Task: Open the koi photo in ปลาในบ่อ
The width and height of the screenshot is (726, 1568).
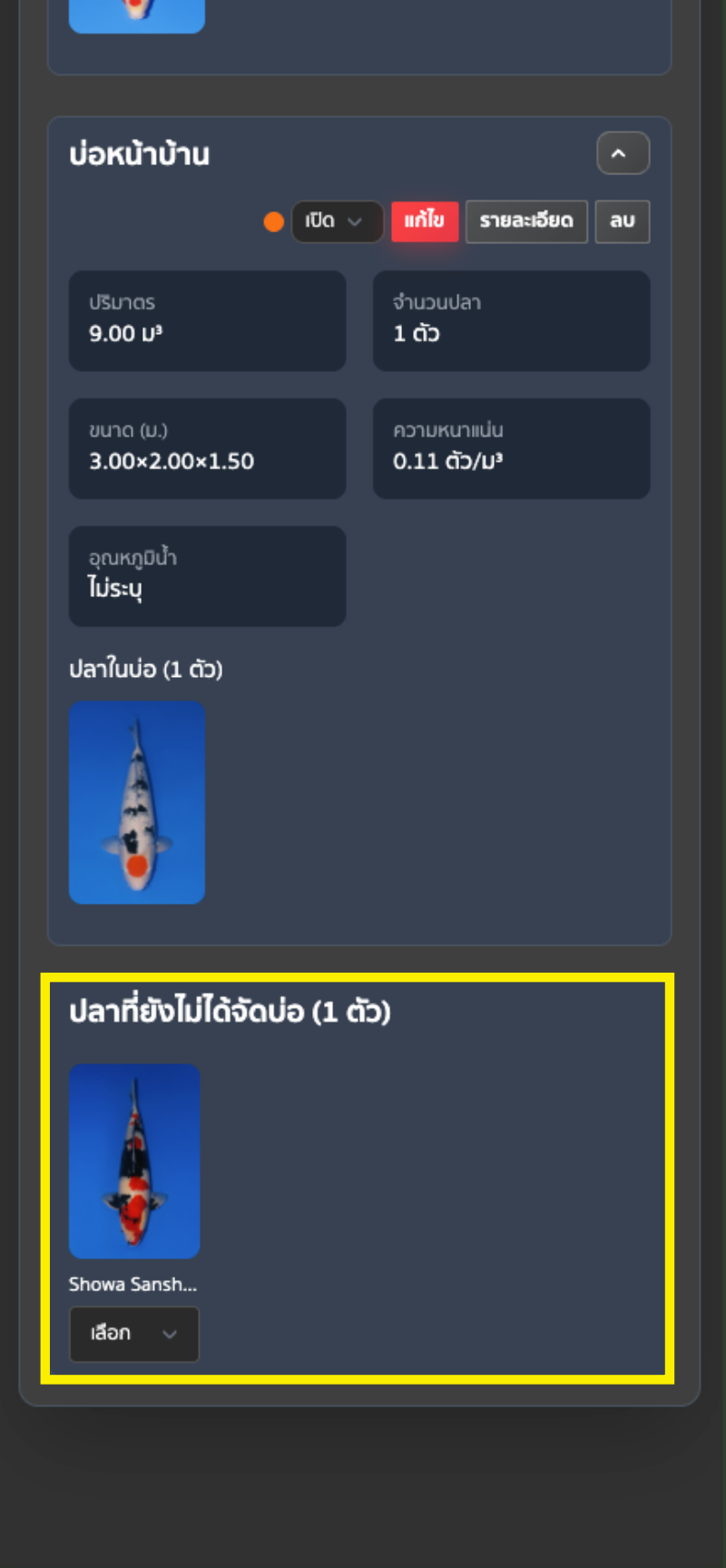Action: click(x=137, y=802)
